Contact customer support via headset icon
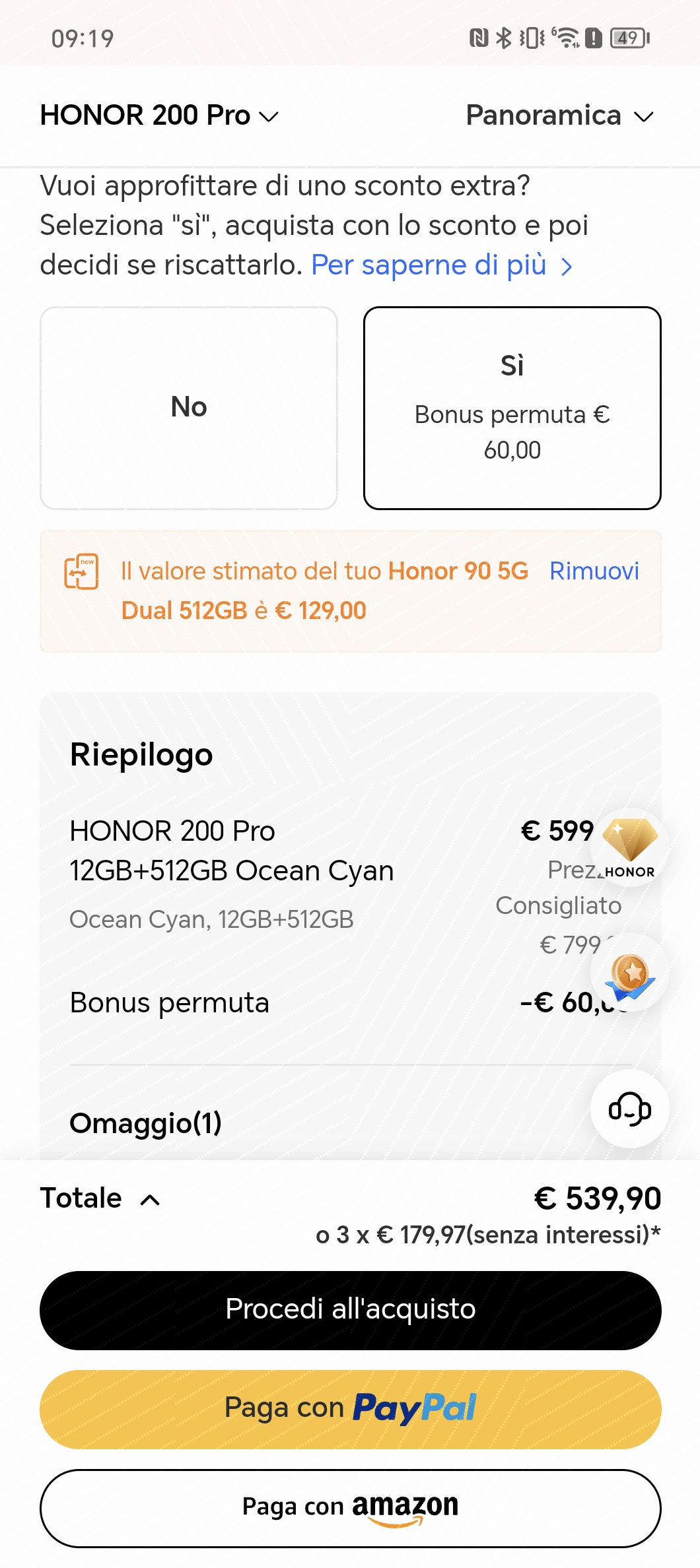Image resolution: width=700 pixels, height=1568 pixels. (x=630, y=1109)
